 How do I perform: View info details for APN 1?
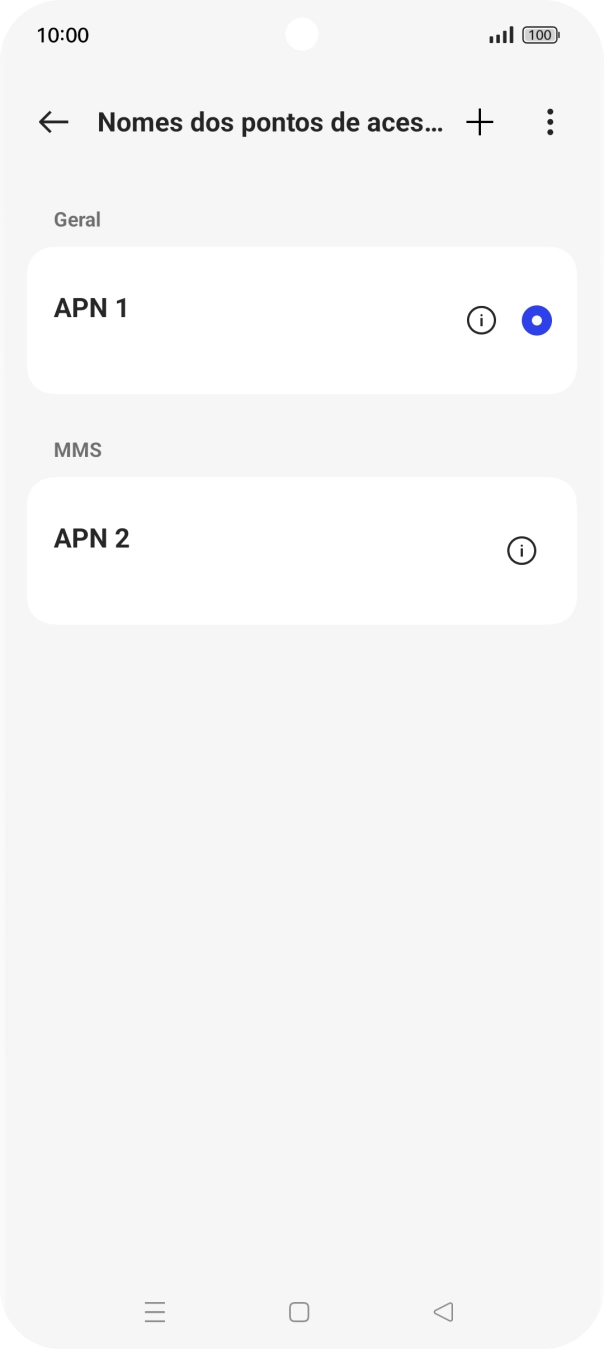pyautogui.click(x=481, y=321)
